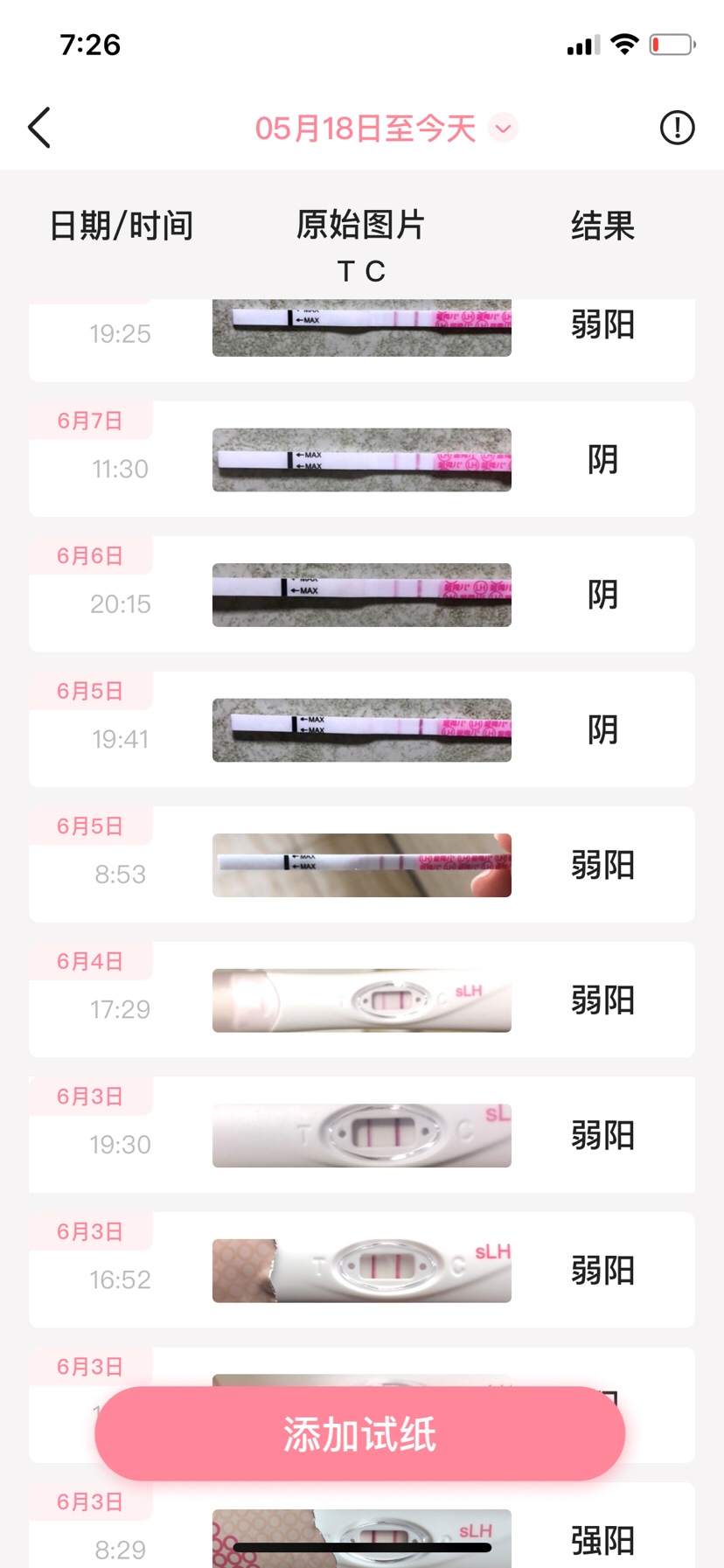Image resolution: width=724 pixels, height=1568 pixels.
Task: Open the 6月6日 20:15 test record
Action: pyautogui.click(x=361, y=596)
